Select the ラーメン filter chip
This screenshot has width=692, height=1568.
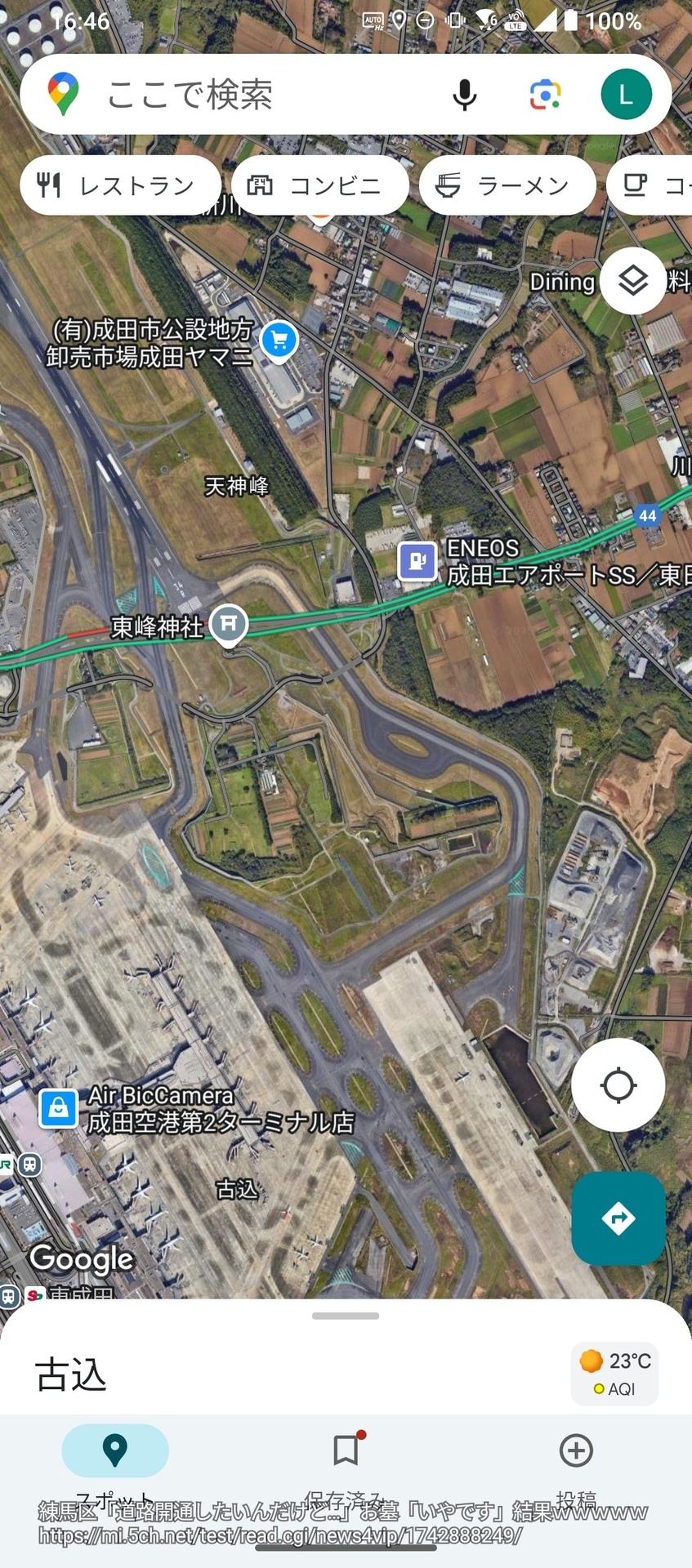[507, 185]
